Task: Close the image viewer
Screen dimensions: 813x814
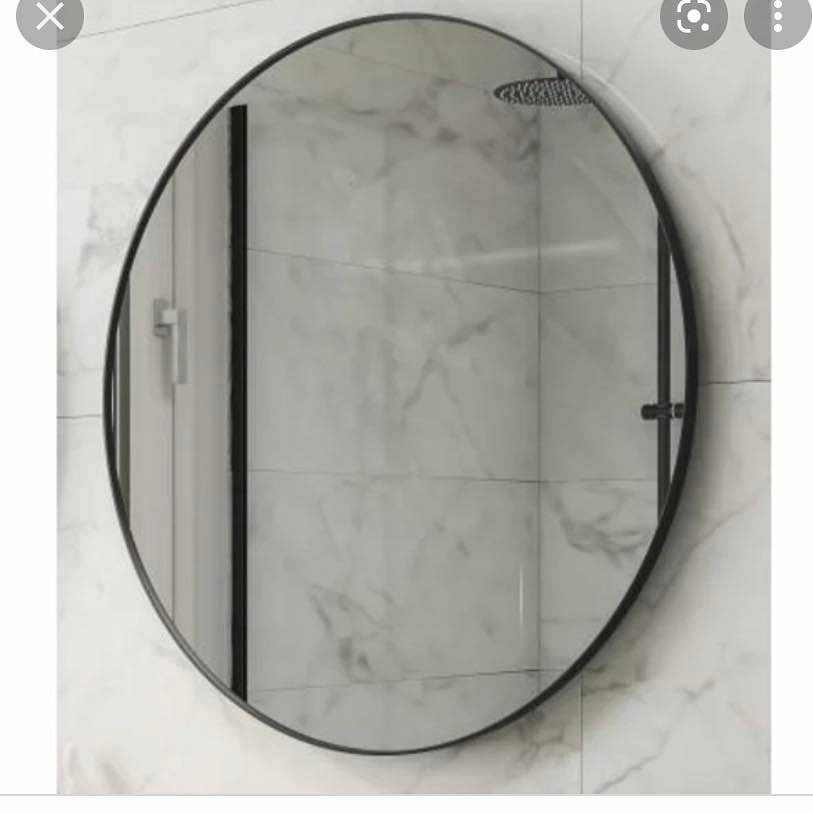Action: coord(49,17)
